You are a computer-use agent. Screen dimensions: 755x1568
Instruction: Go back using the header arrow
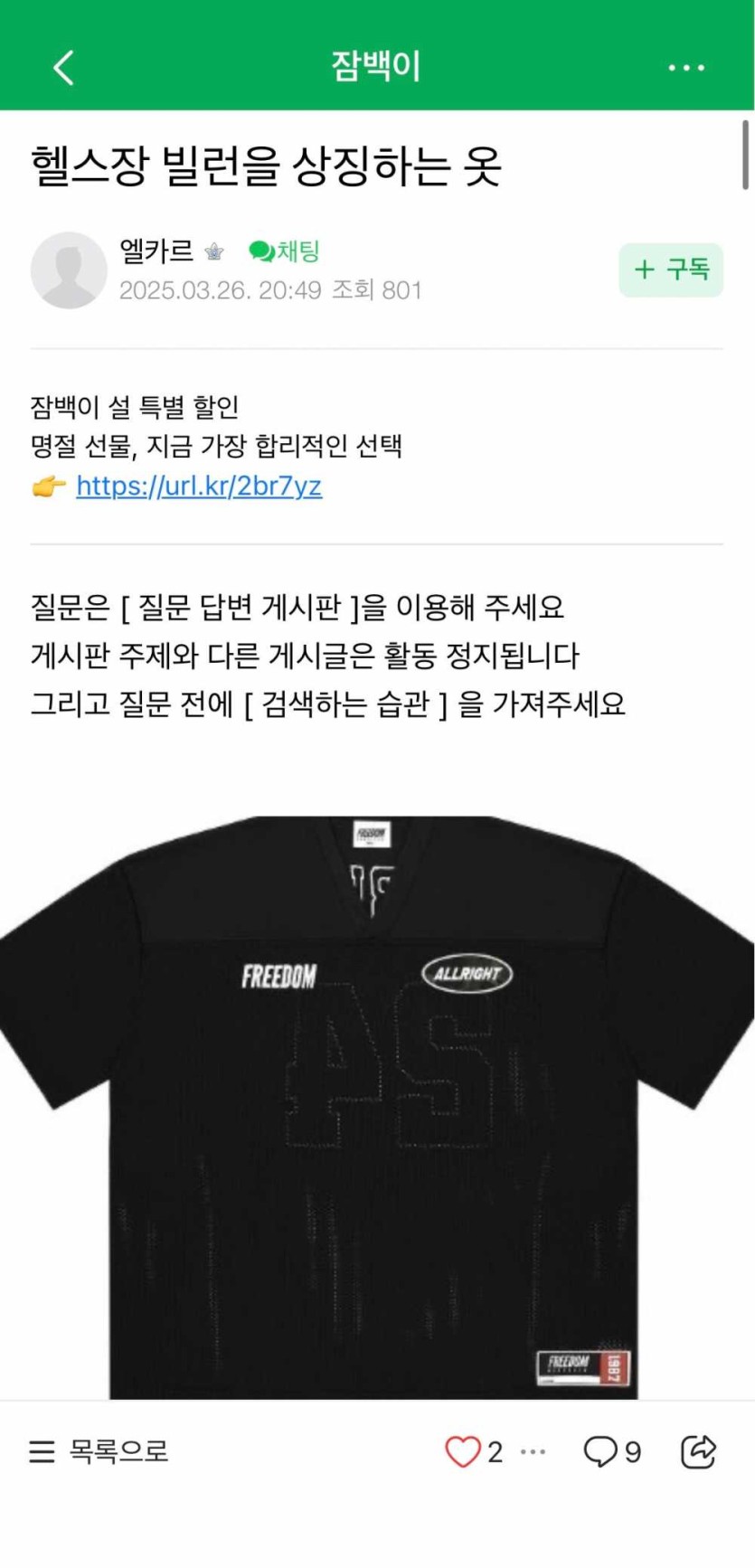pos(63,68)
